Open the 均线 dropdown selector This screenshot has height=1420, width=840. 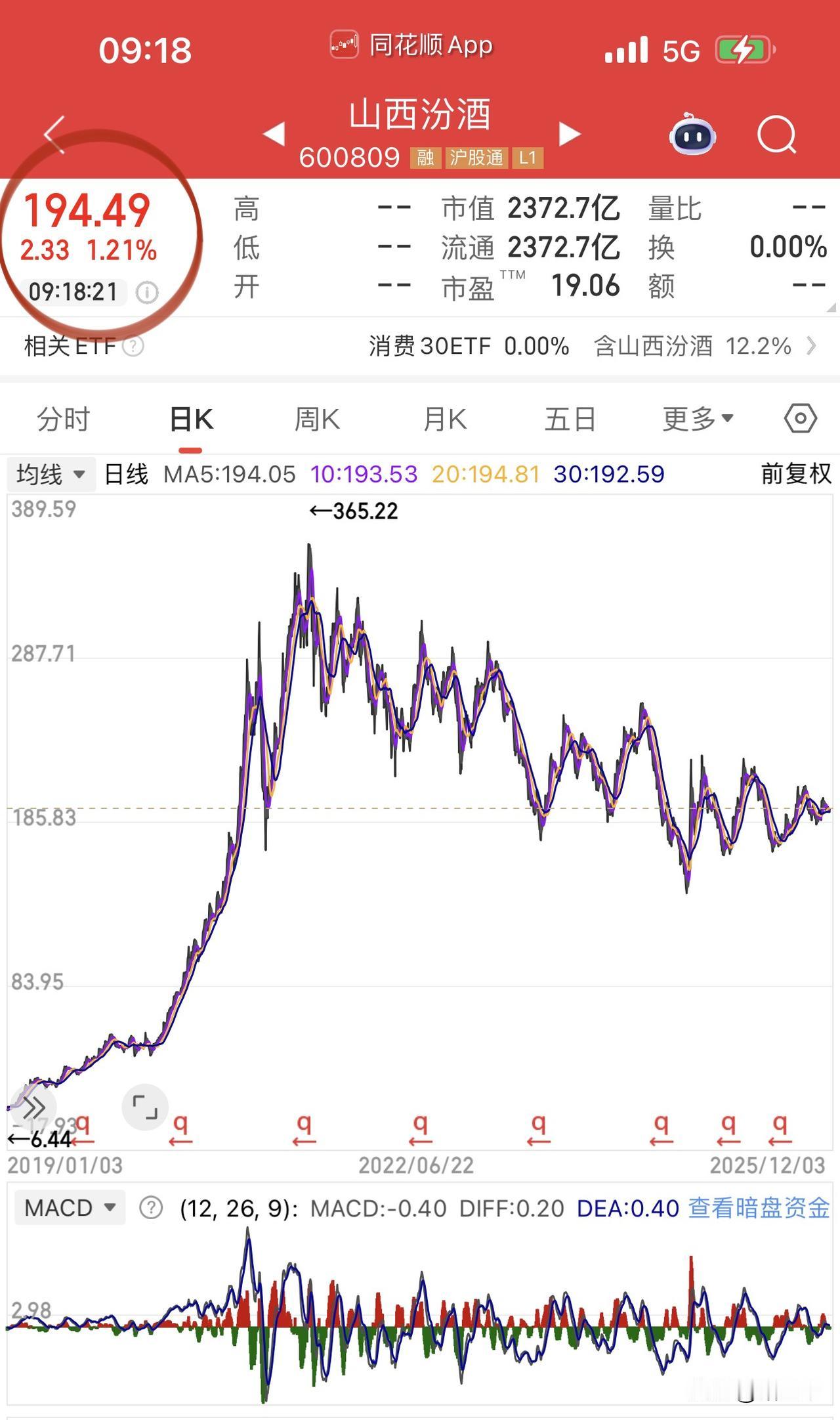(51, 474)
